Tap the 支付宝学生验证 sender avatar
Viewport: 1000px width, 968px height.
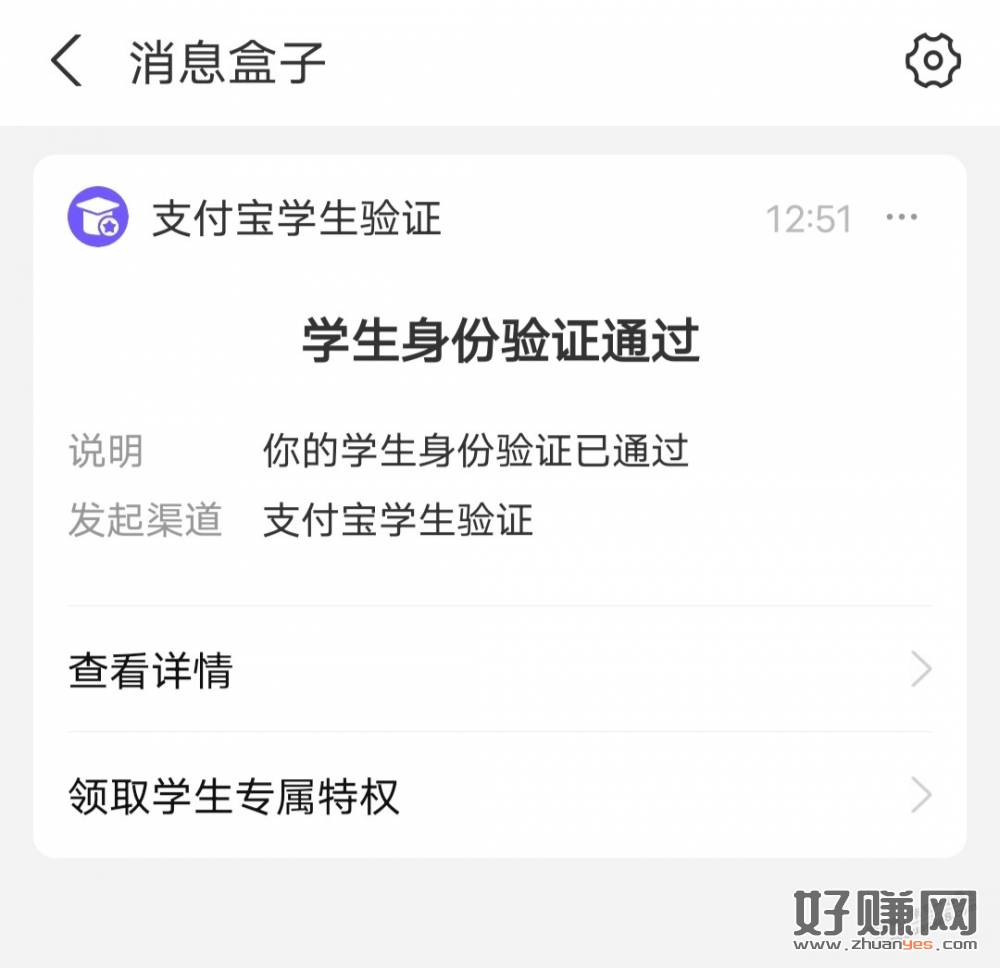coord(98,217)
